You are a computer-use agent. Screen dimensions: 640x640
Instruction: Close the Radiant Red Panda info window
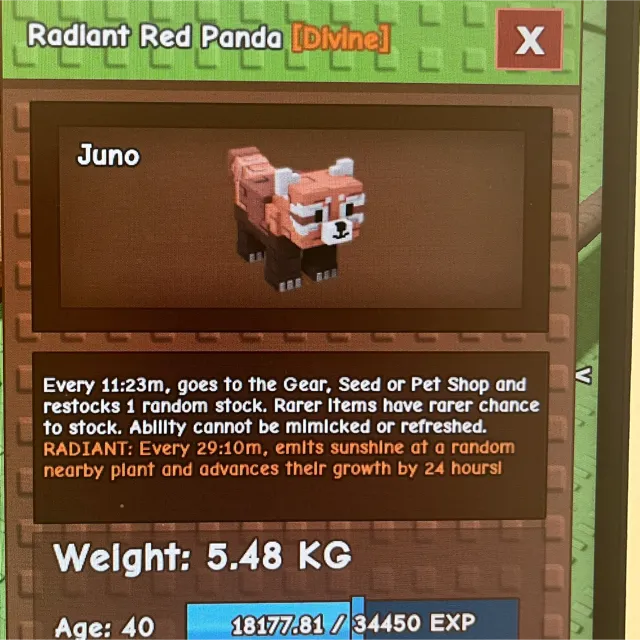click(529, 40)
